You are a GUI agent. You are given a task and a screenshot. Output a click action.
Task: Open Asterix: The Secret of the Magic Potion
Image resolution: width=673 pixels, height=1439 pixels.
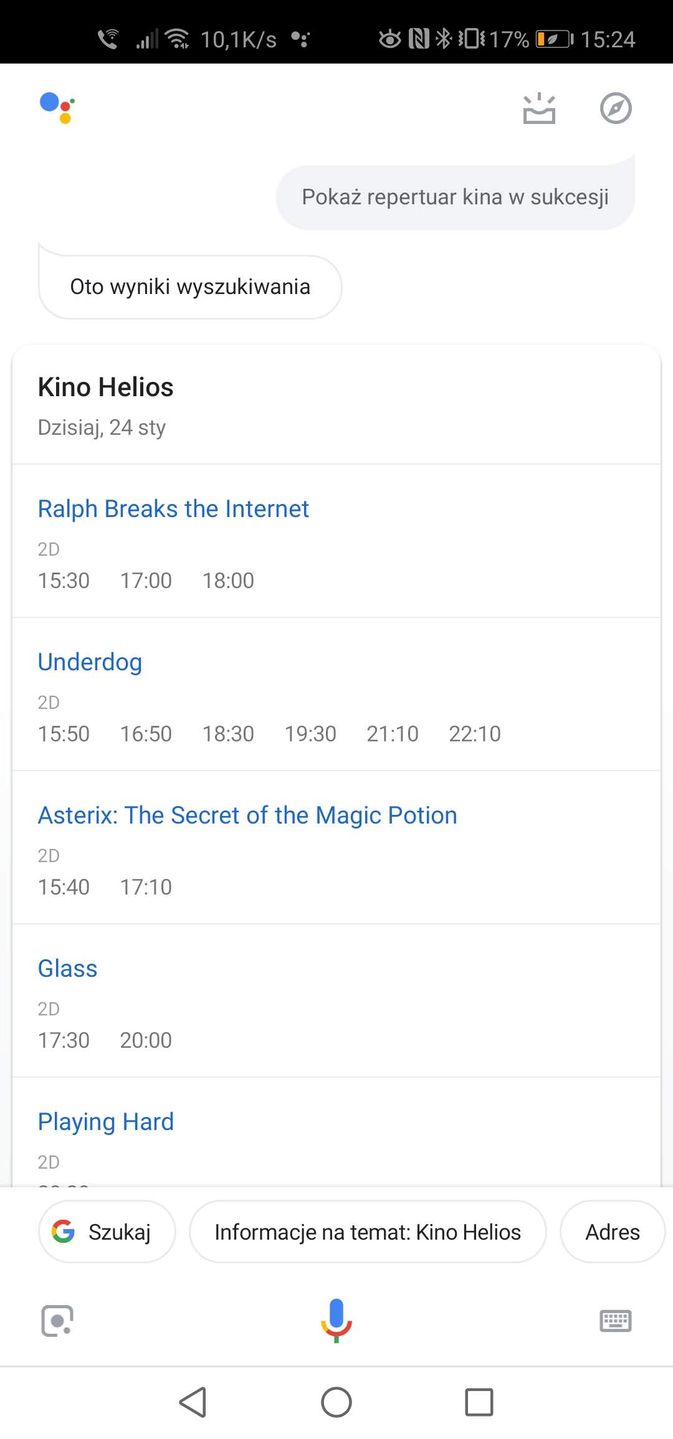click(247, 815)
